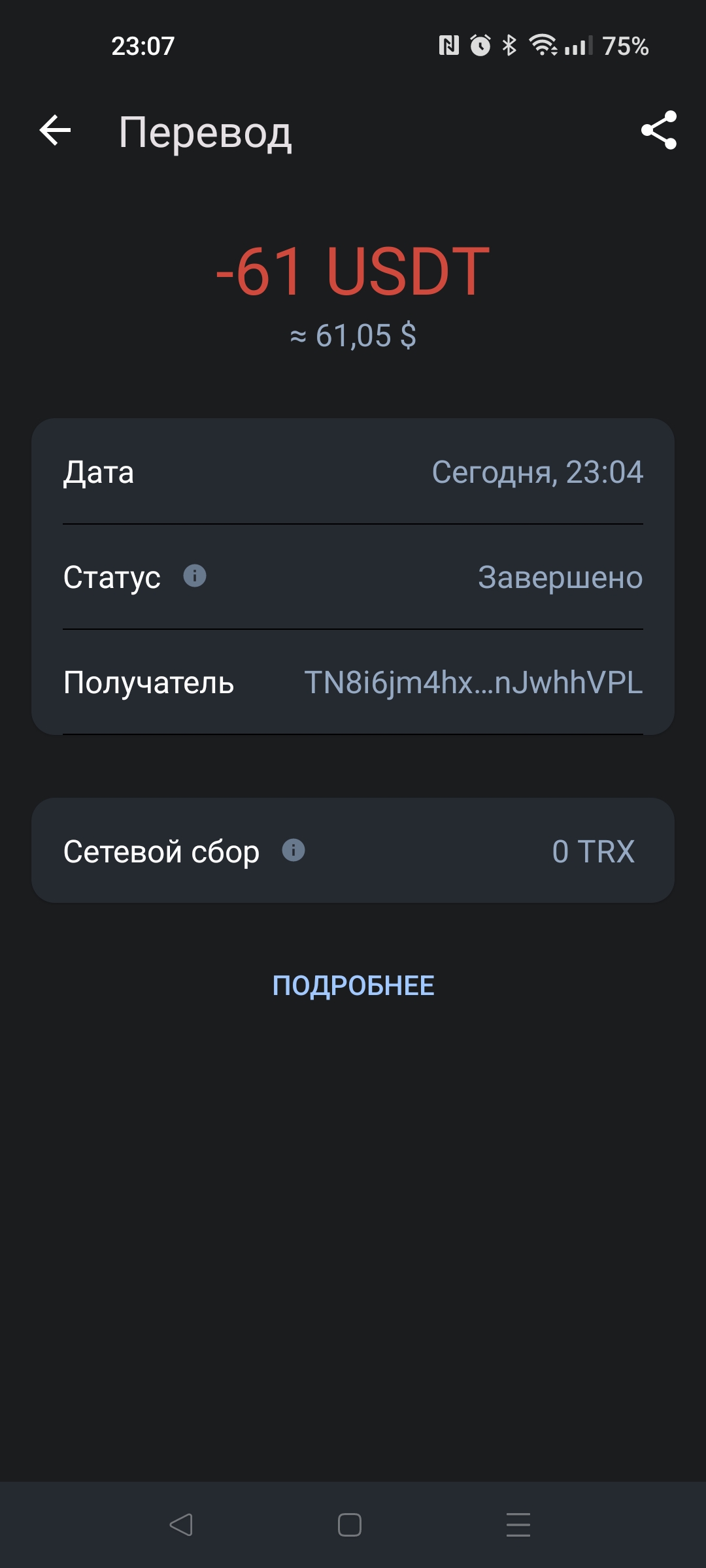Open the system recent apps view
The image size is (706, 1568).
tap(518, 1525)
